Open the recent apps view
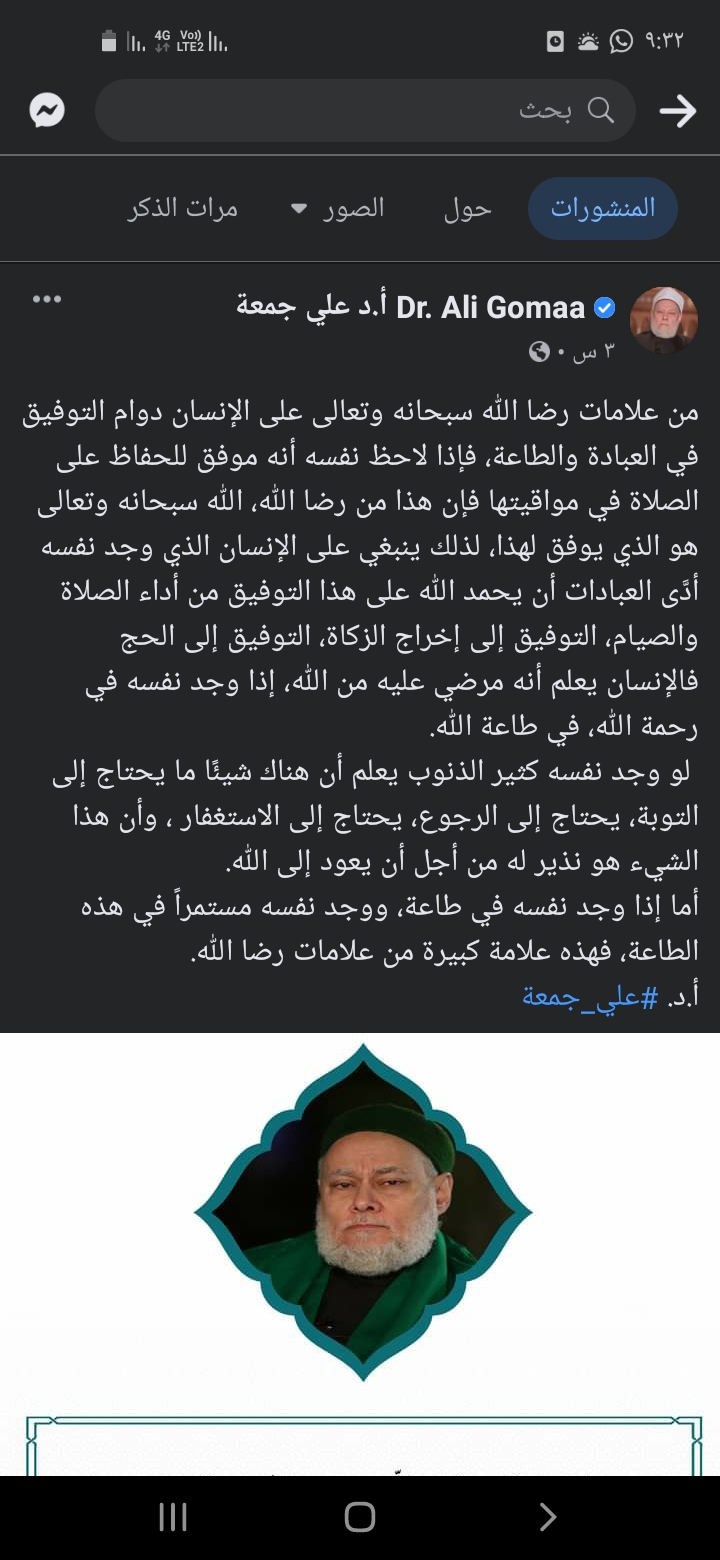 tap(173, 1517)
